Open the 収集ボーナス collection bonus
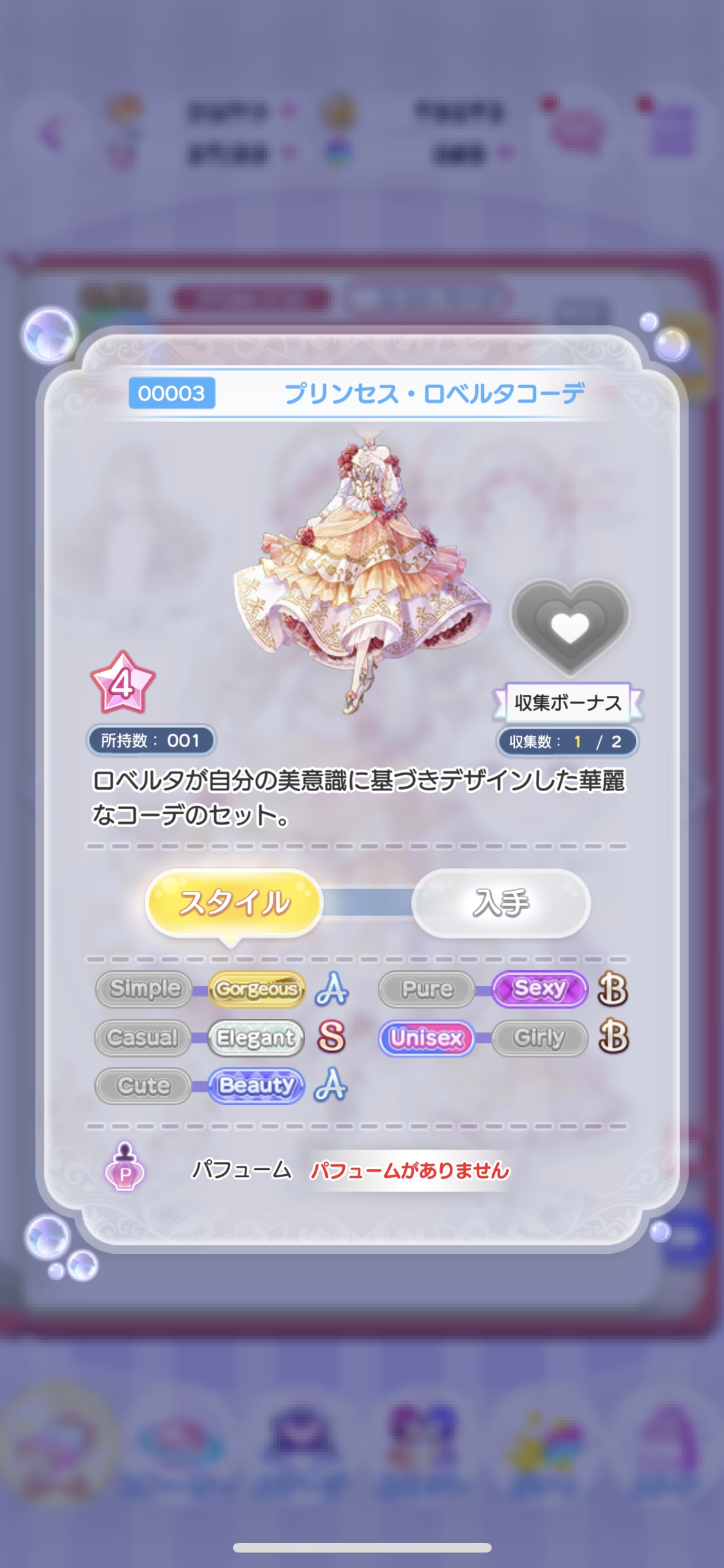 tap(568, 702)
